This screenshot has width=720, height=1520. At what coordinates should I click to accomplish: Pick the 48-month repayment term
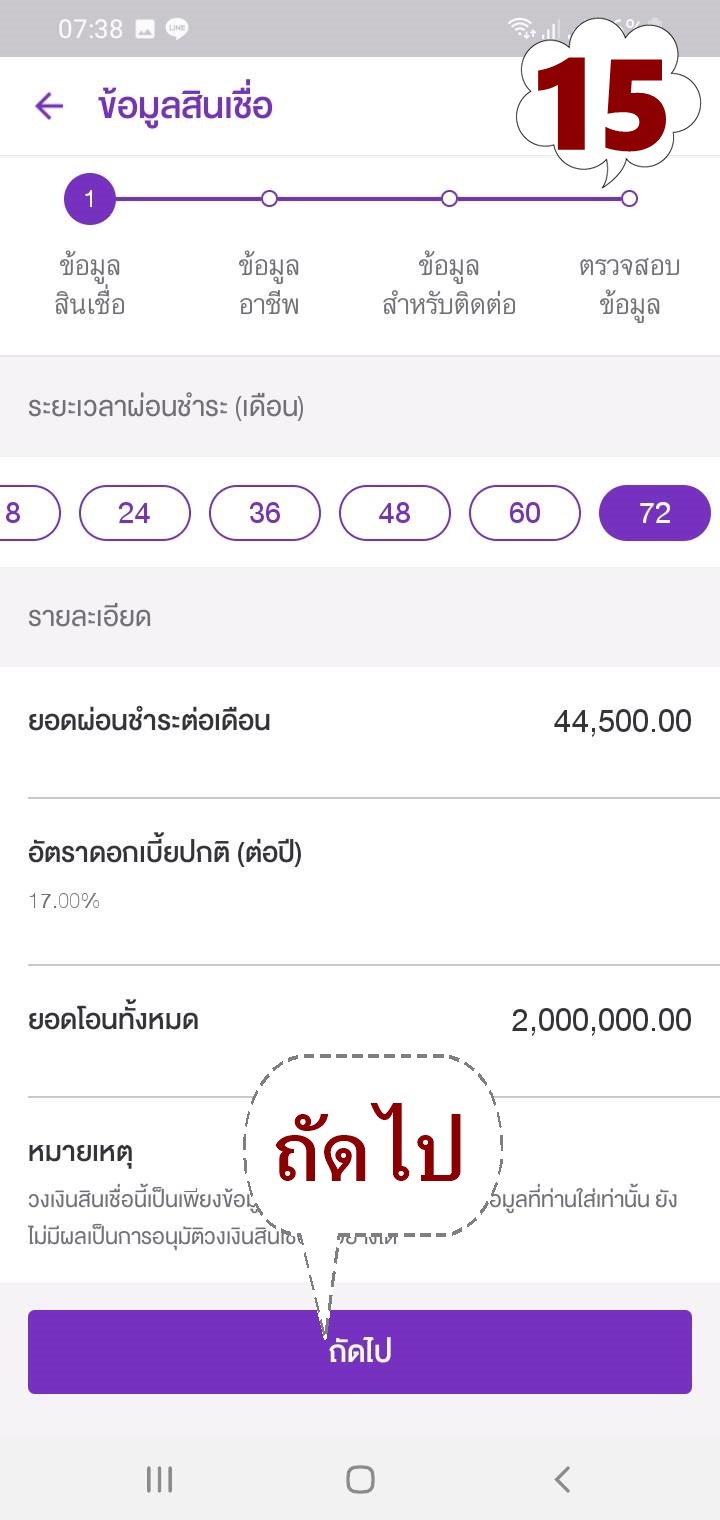click(x=394, y=513)
